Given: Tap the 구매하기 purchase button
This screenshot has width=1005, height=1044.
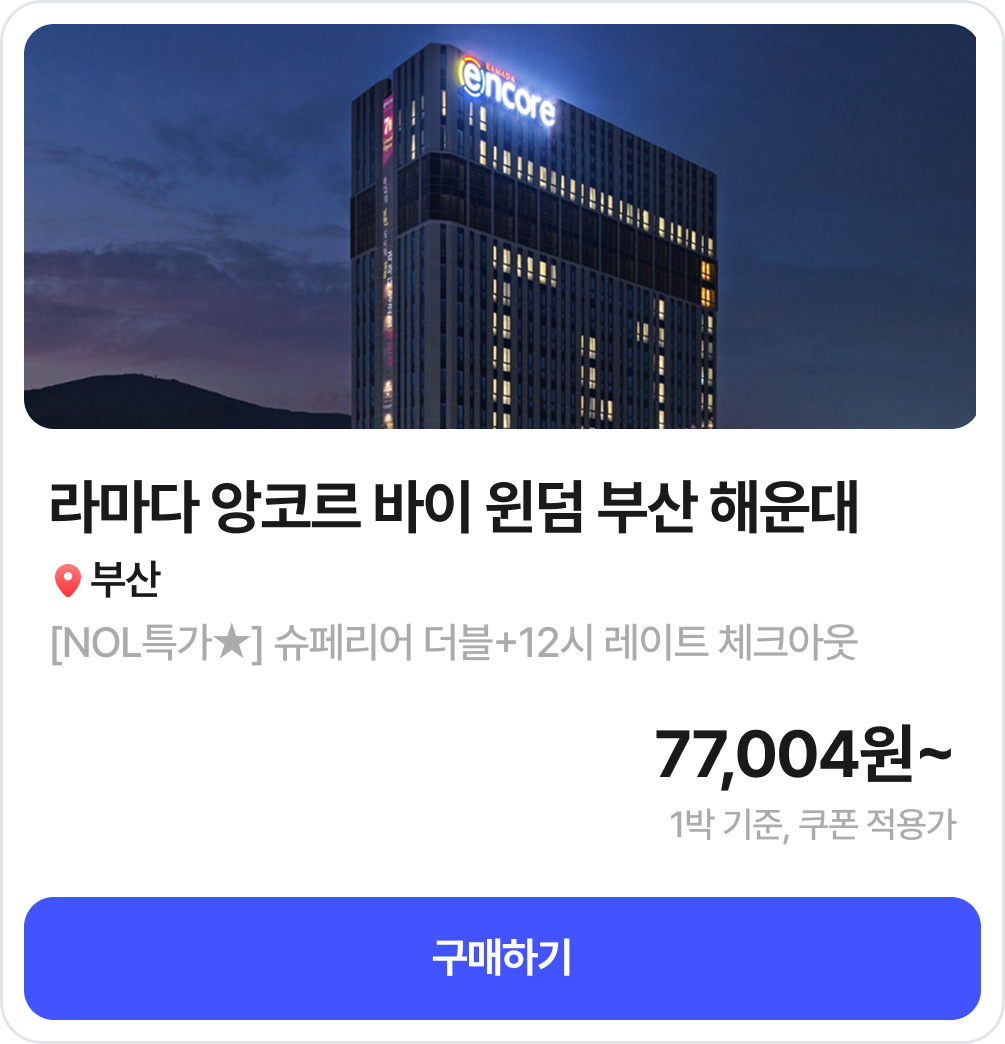Looking at the screenshot, I should [x=502, y=958].
